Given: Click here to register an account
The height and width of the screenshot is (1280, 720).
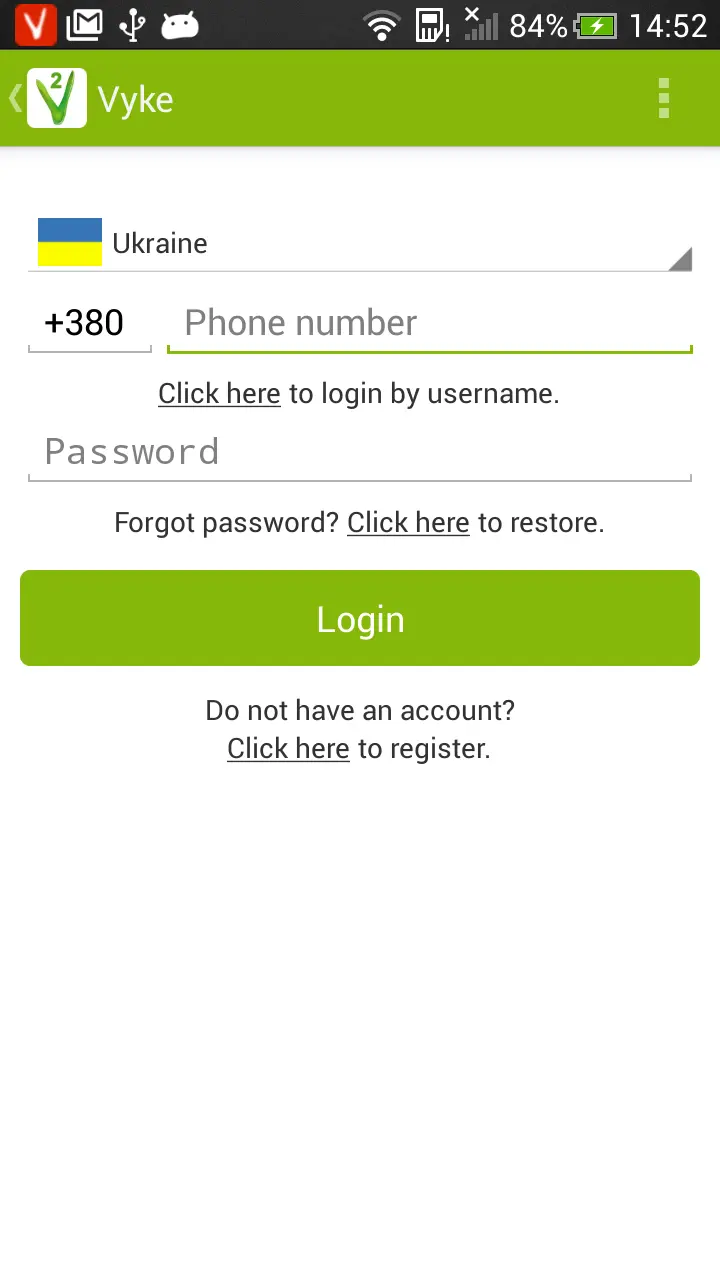Looking at the screenshot, I should coord(288,749).
